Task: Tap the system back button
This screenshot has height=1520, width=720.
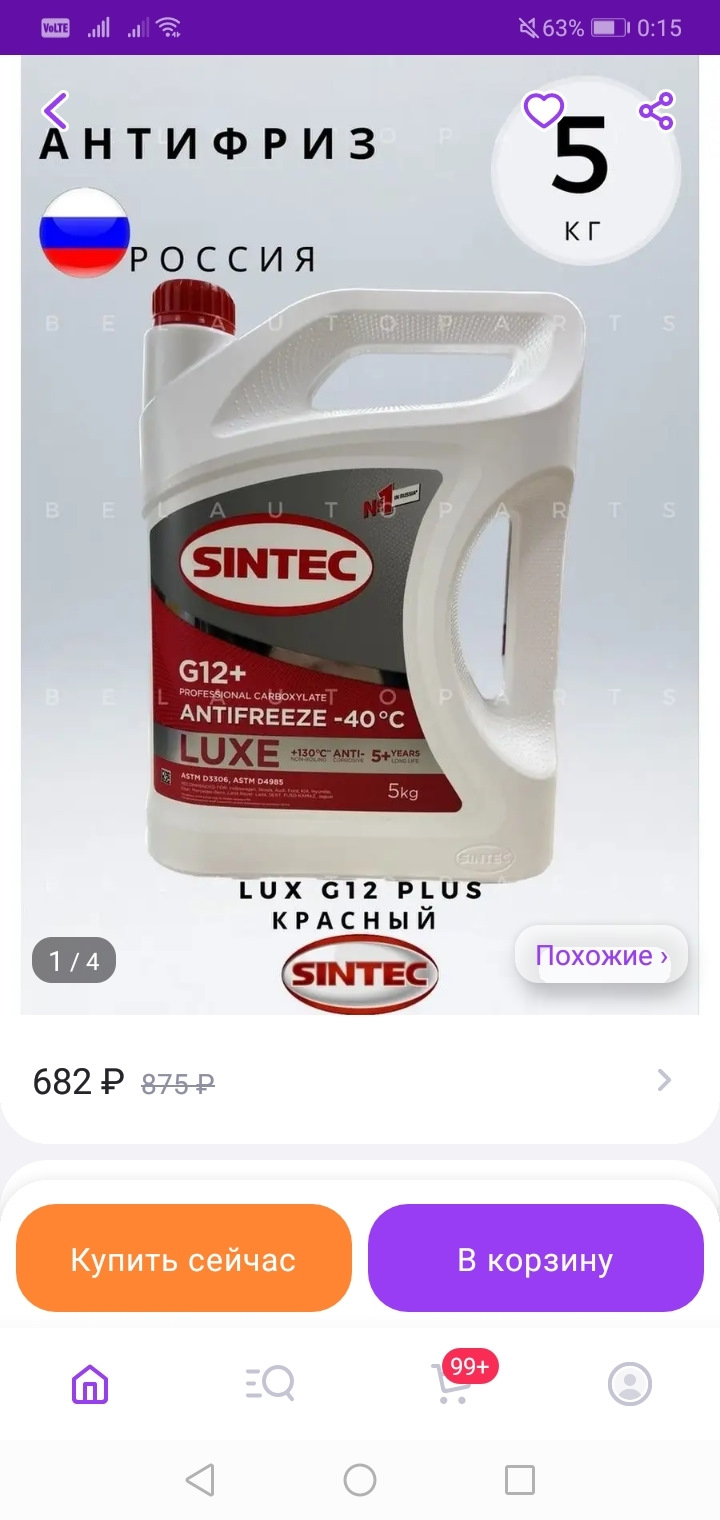Action: (x=200, y=1480)
